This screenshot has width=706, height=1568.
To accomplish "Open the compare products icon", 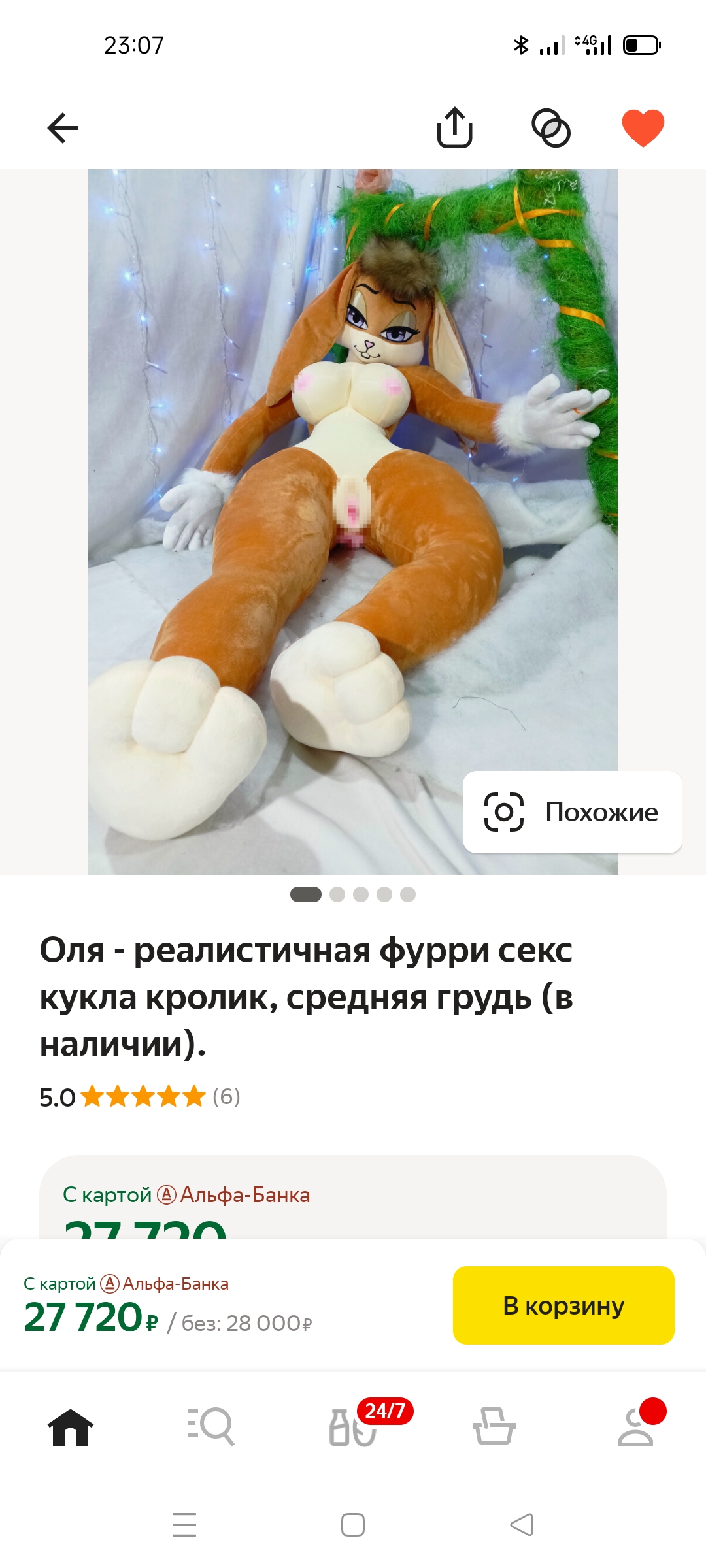I will pos(550,127).
